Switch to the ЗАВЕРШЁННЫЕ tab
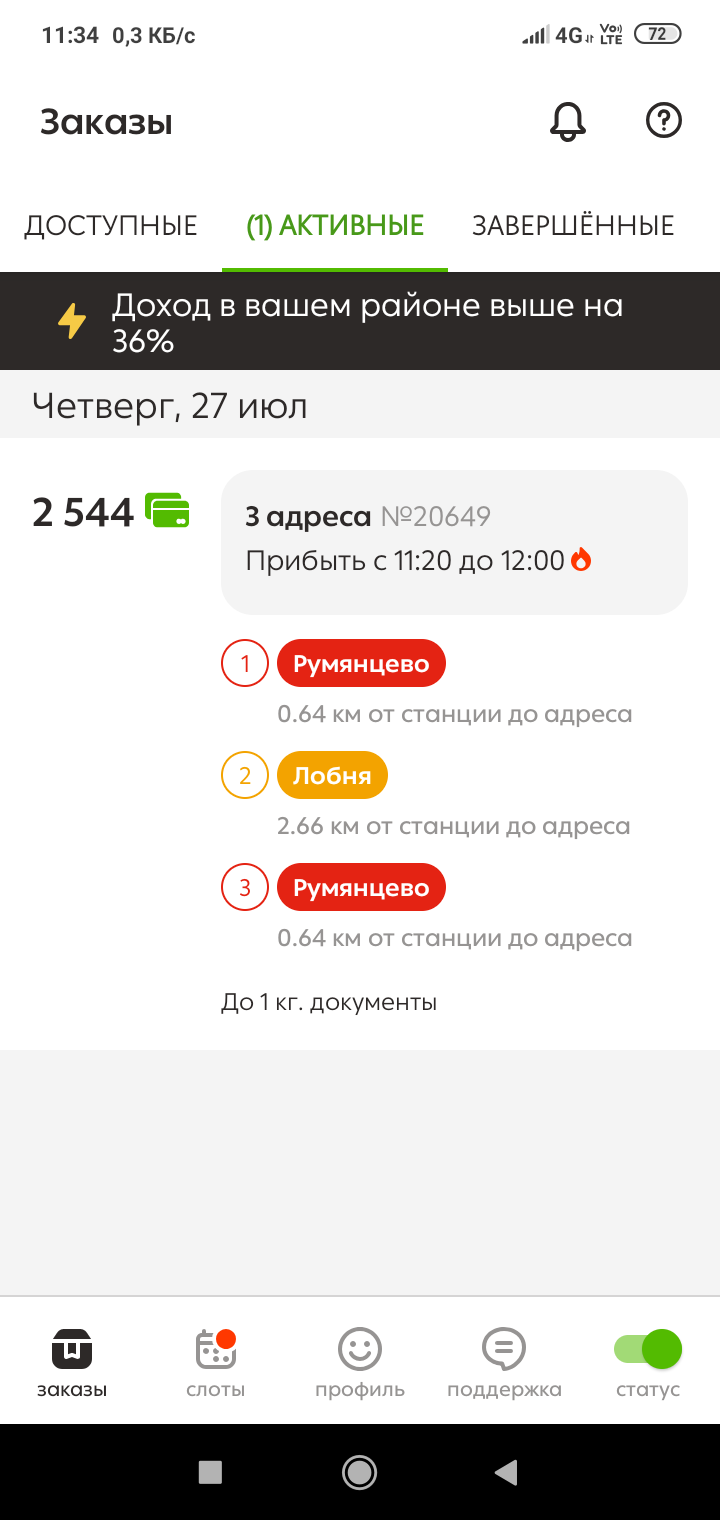This screenshot has height=1520, width=720. pyautogui.click(x=573, y=226)
